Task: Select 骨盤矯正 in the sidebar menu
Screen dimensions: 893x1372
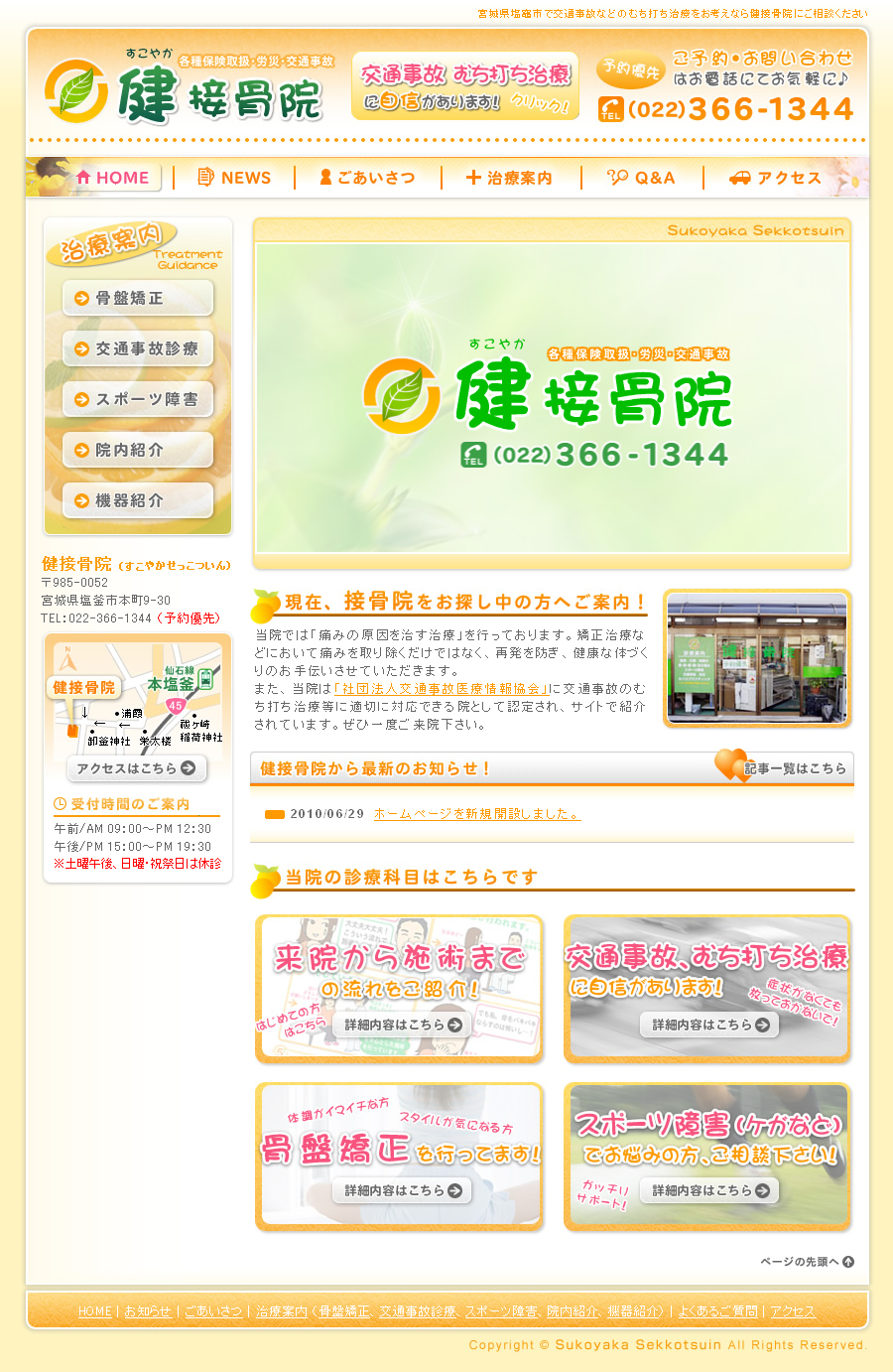Action: tap(138, 298)
